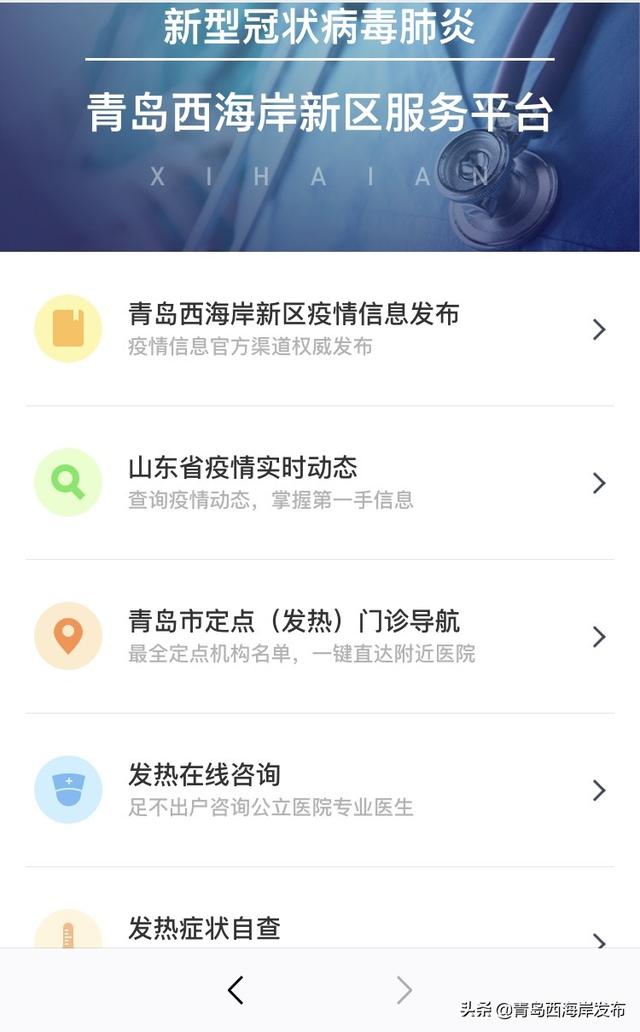Open 发热症状自查 row

point(204,929)
